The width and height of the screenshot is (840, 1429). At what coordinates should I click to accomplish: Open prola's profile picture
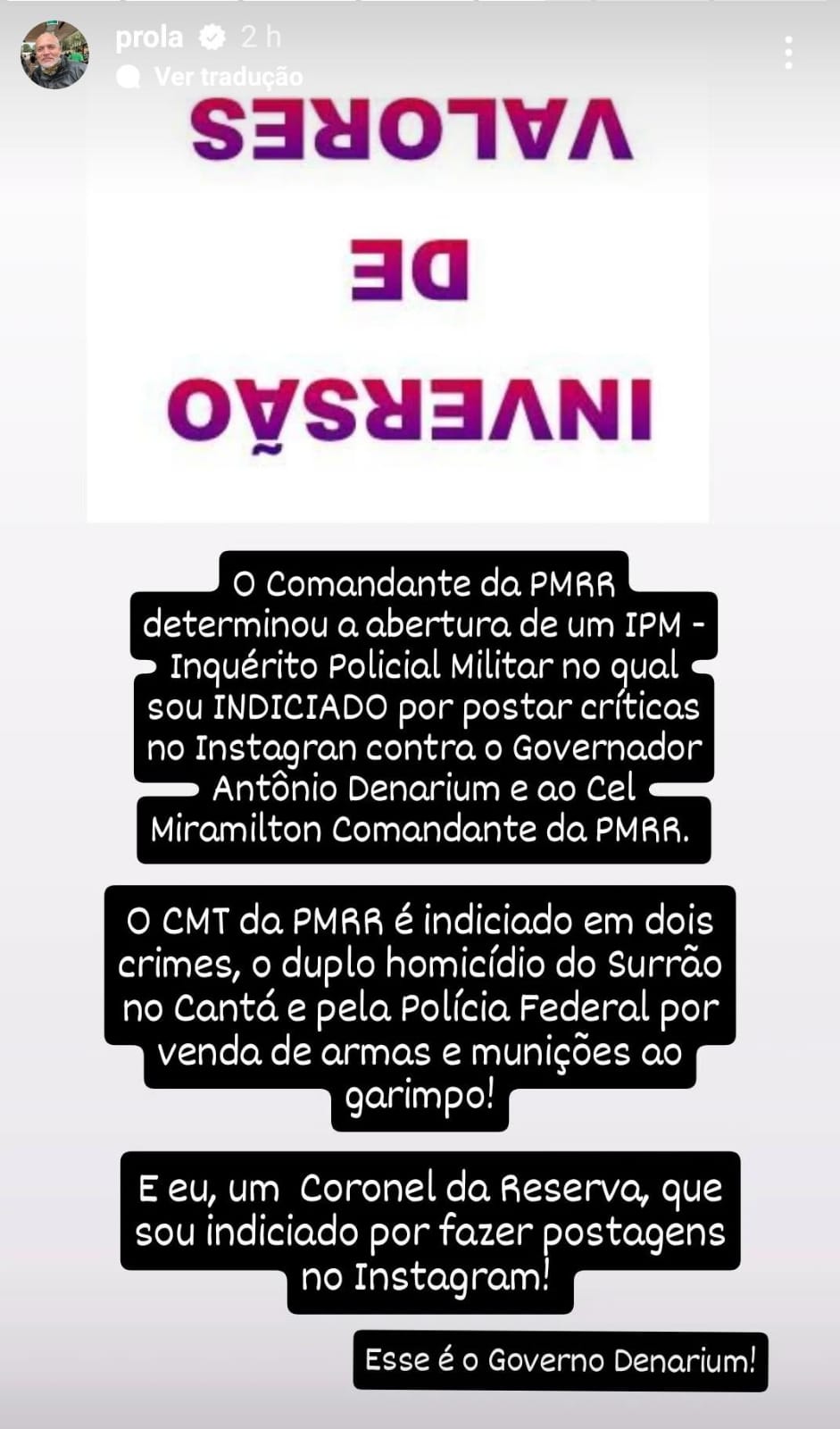(54, 55)
